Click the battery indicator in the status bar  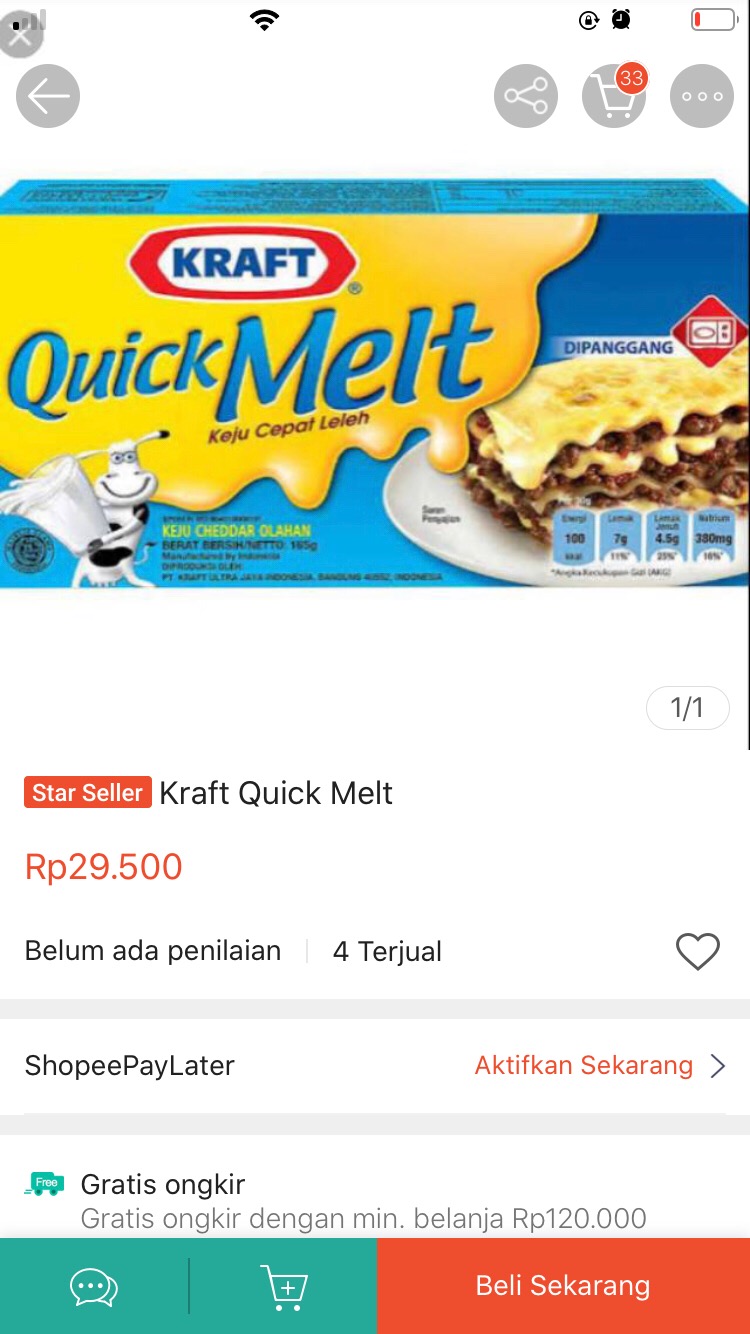712,17
